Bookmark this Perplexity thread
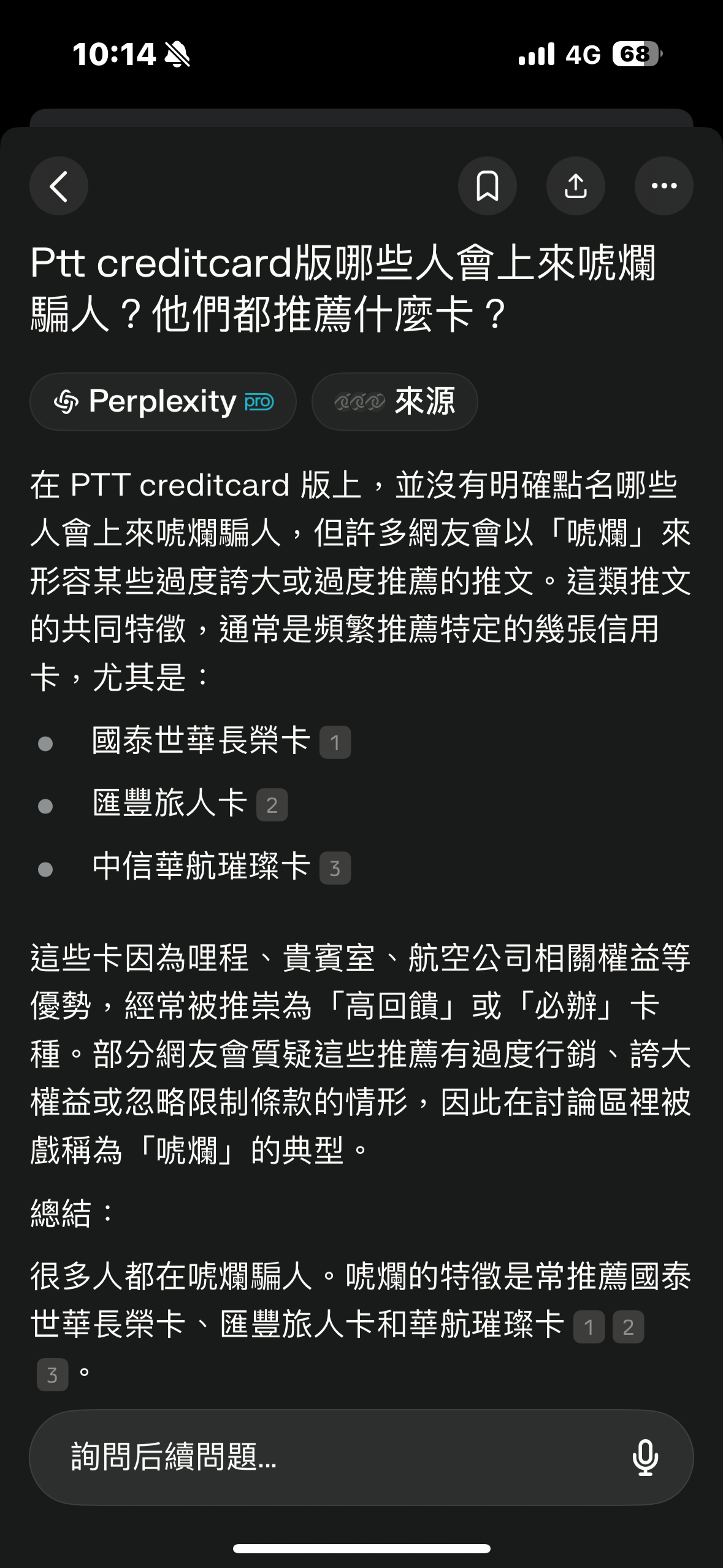The image size is (723, 1568). [x=488, y=186]
